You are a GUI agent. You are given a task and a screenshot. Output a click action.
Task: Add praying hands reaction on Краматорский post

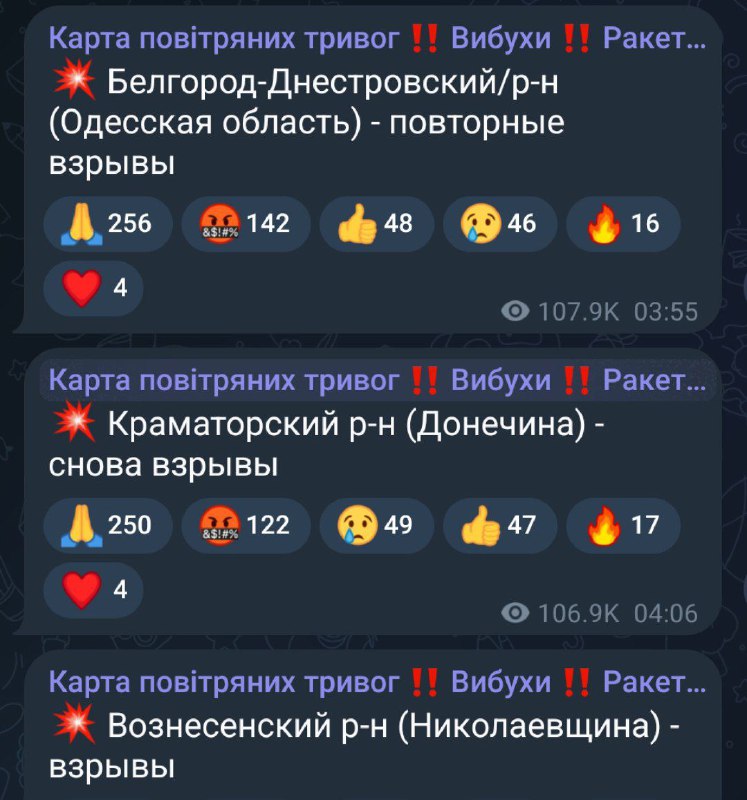pos(107,525)
